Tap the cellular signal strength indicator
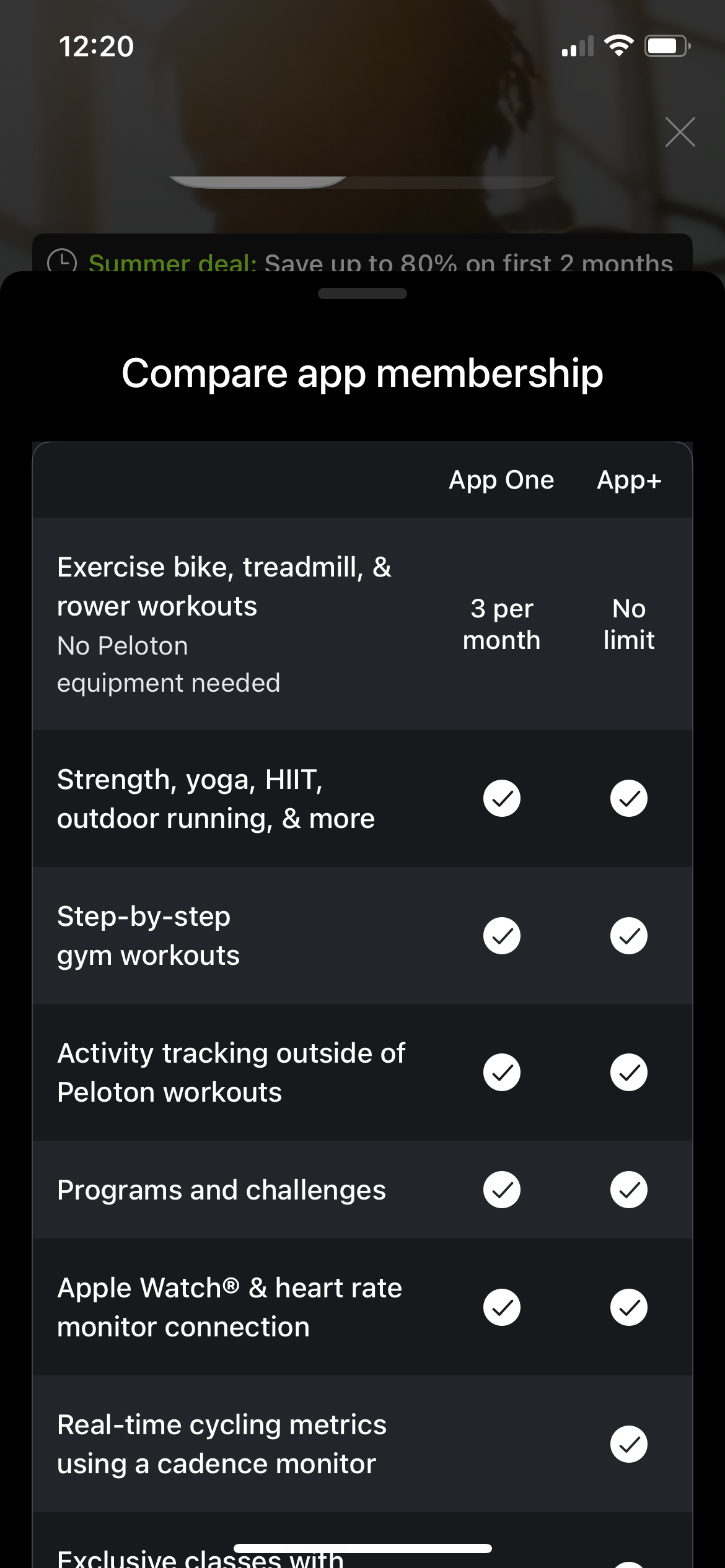 (576, 45)
